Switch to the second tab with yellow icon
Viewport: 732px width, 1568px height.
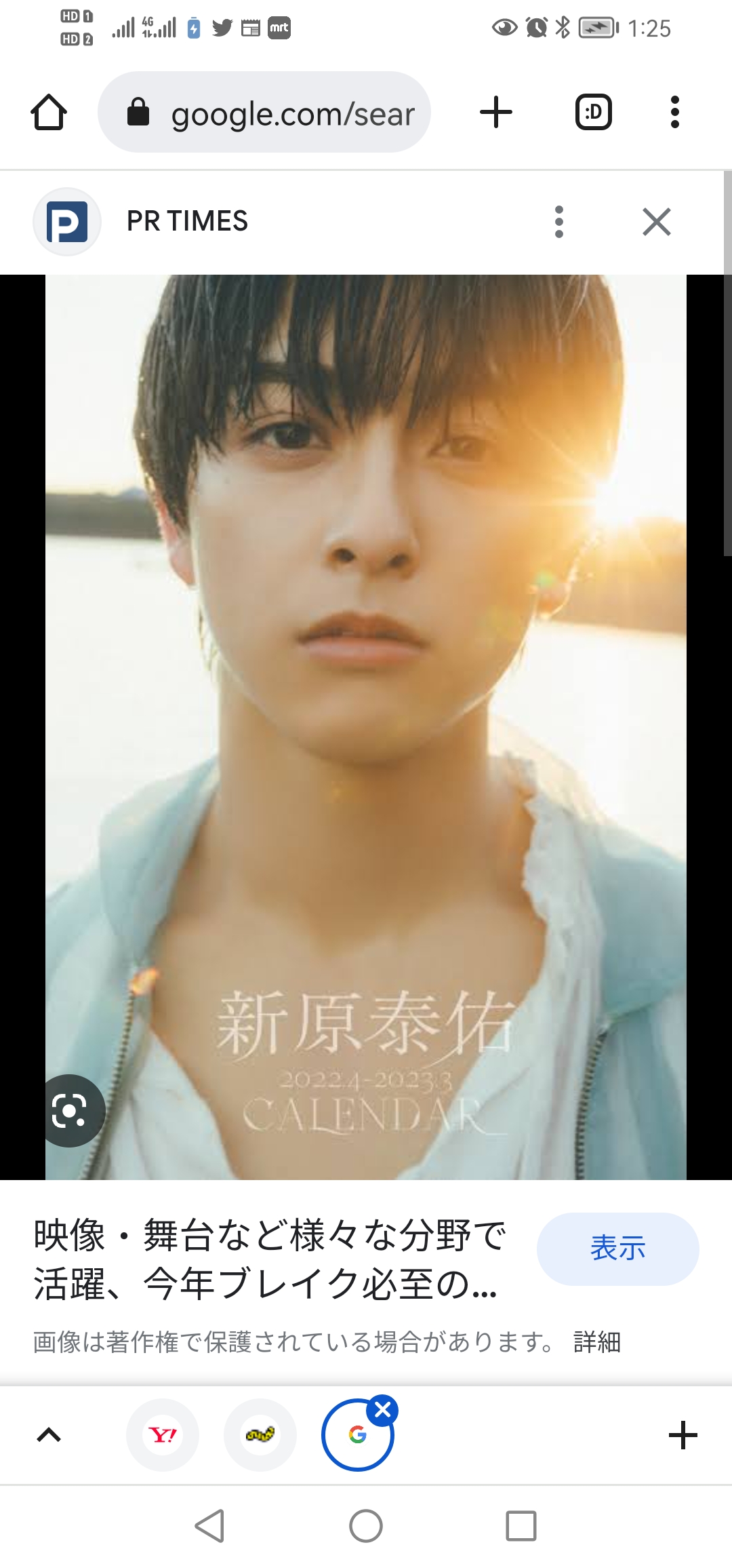point(260,1435)
